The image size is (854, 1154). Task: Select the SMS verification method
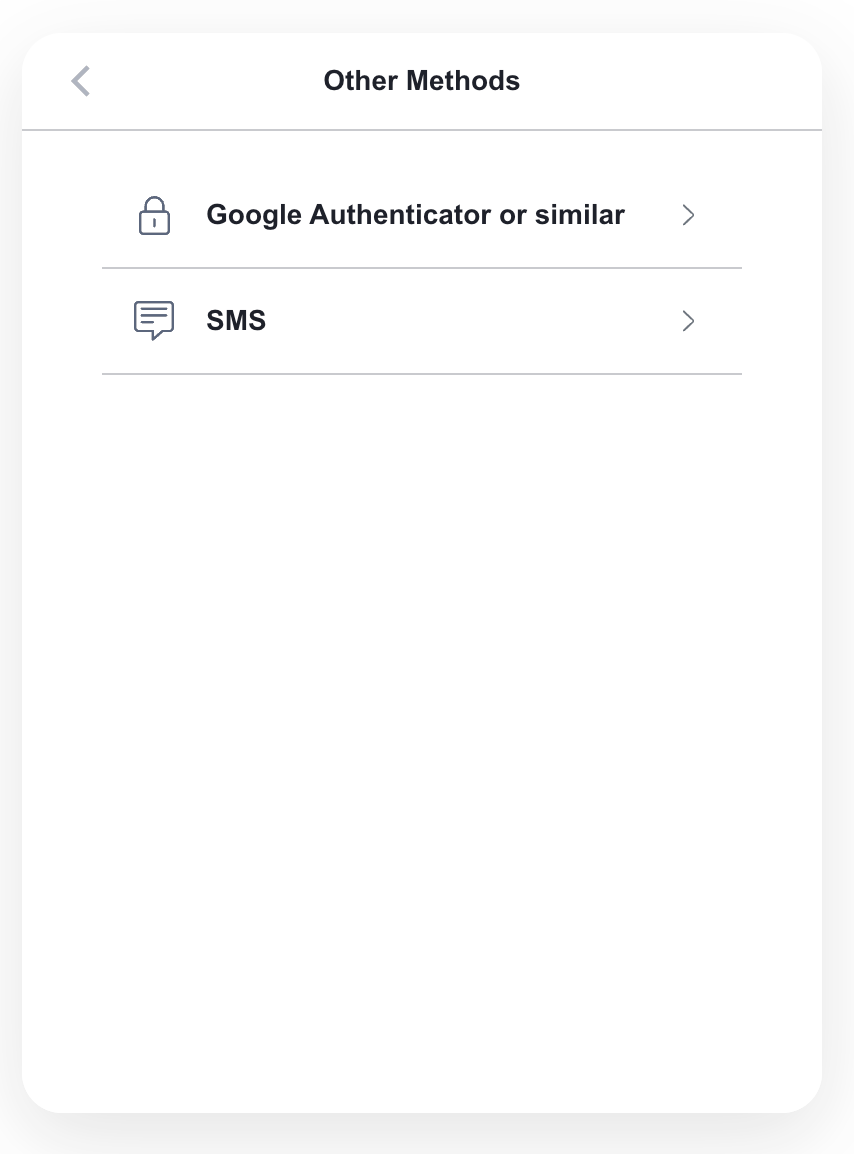(415, 321)
